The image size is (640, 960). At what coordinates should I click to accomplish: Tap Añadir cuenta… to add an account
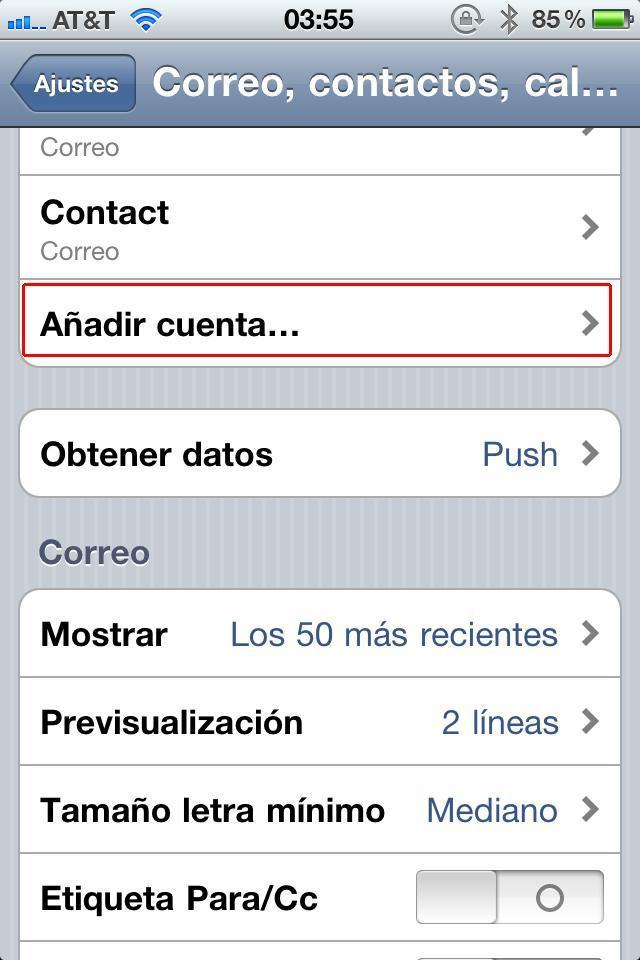click(317, 323)
